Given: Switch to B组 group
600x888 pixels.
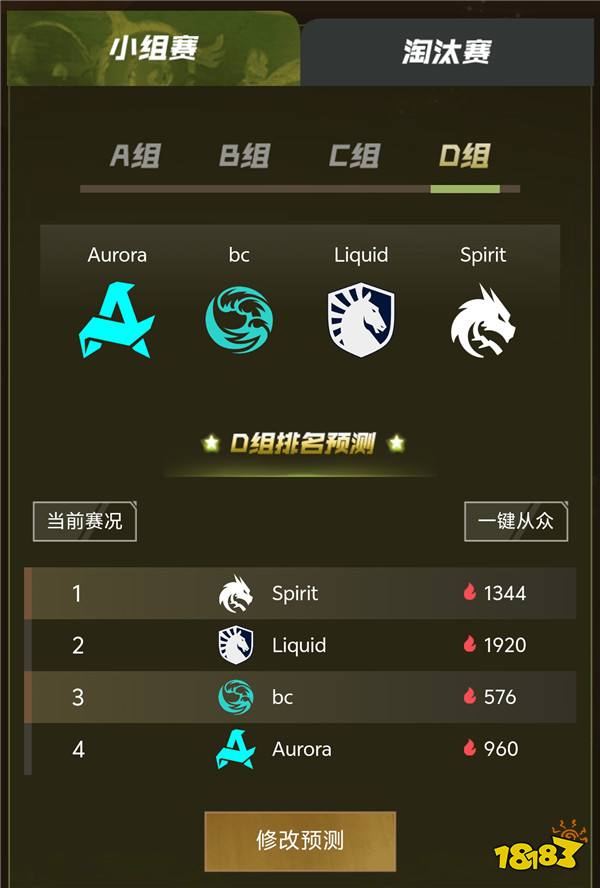Looking at the screenshot, I should pyautogui.click(x=245, y=156).
